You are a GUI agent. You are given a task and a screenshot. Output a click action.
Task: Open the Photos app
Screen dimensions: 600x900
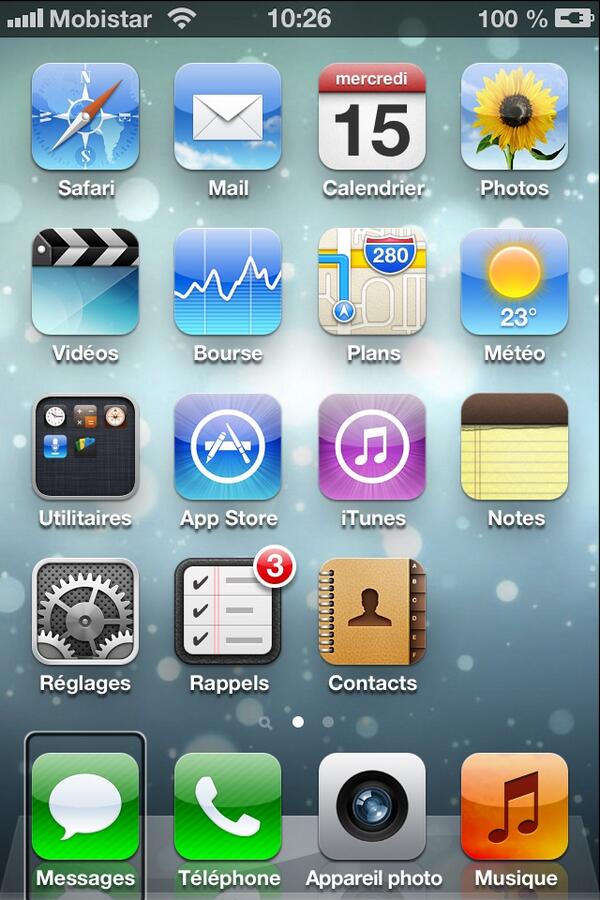[514, 117]
